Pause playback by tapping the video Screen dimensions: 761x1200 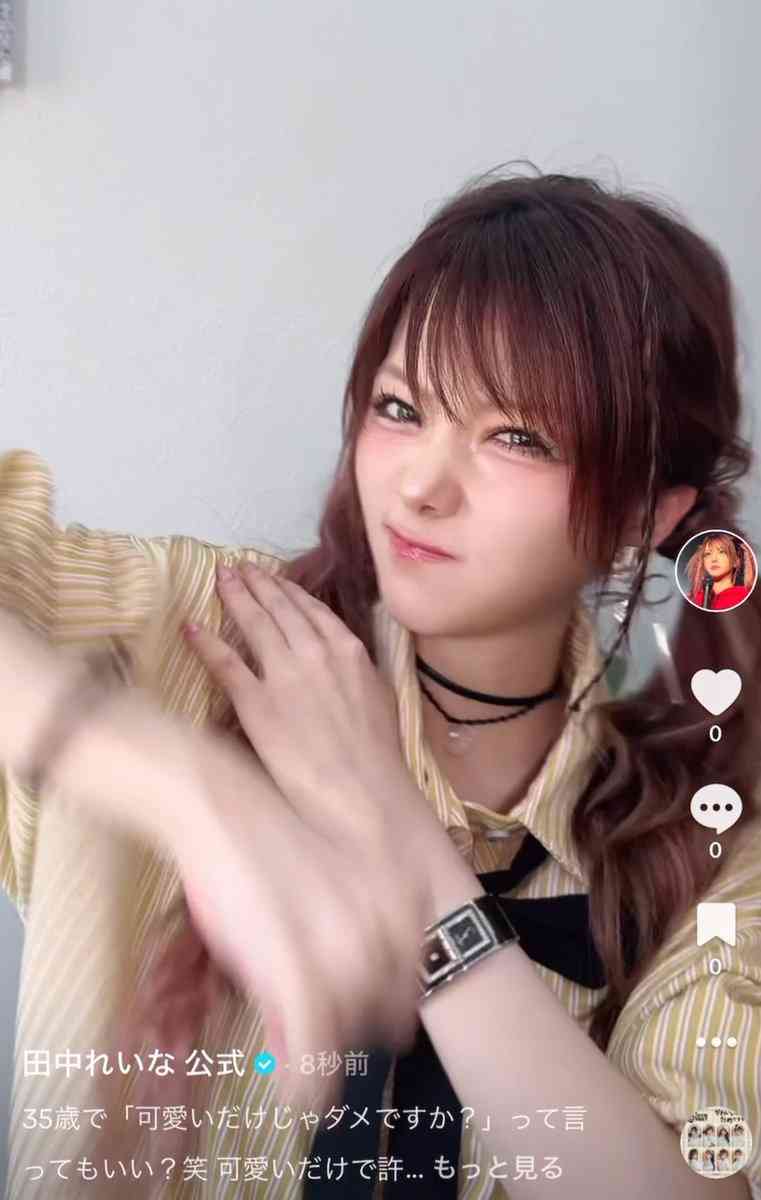(x=350, y=500)
